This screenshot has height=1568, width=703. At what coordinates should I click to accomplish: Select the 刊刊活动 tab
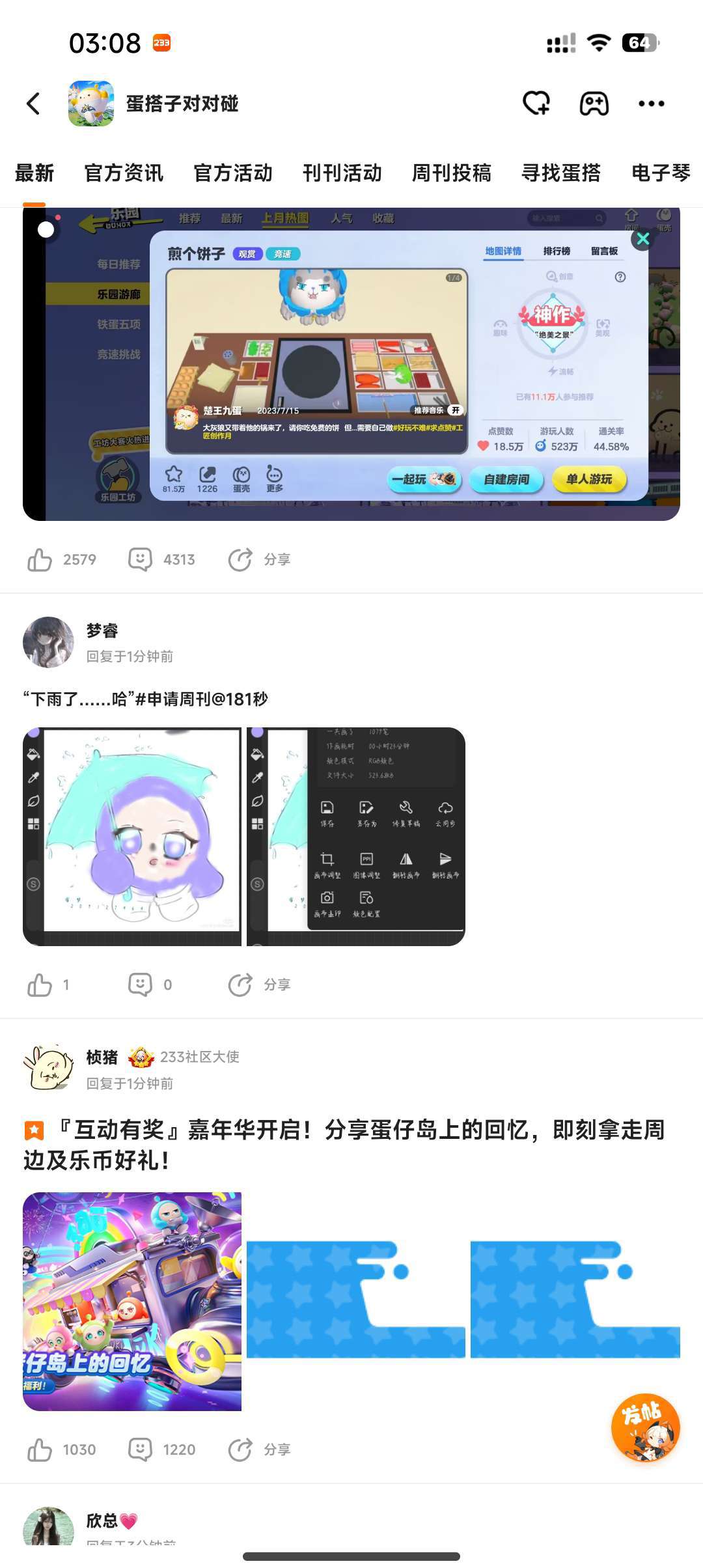[x=342, y=173]
